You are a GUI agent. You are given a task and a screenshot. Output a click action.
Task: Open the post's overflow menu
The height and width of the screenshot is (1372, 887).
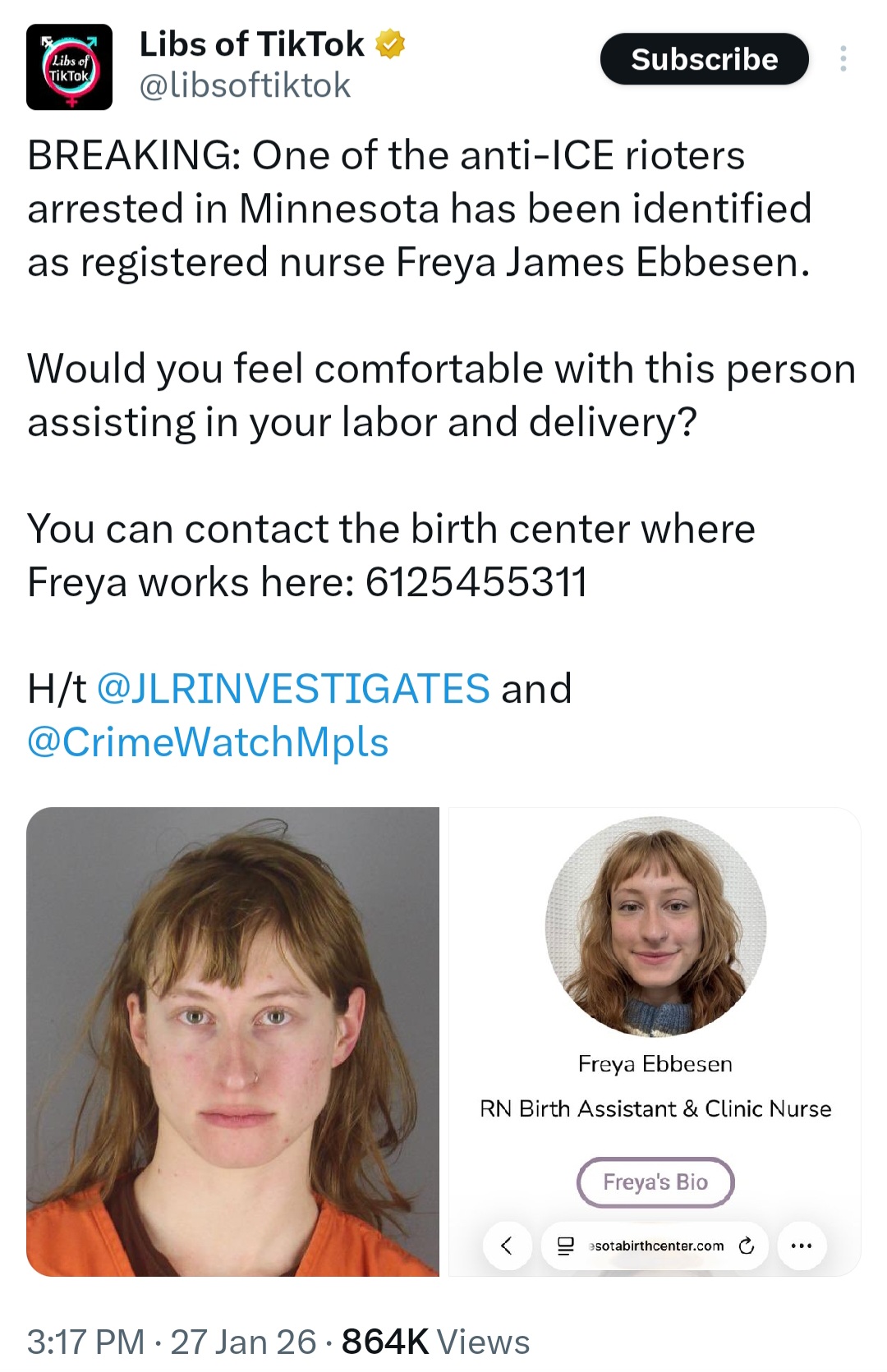pos(843,59)
